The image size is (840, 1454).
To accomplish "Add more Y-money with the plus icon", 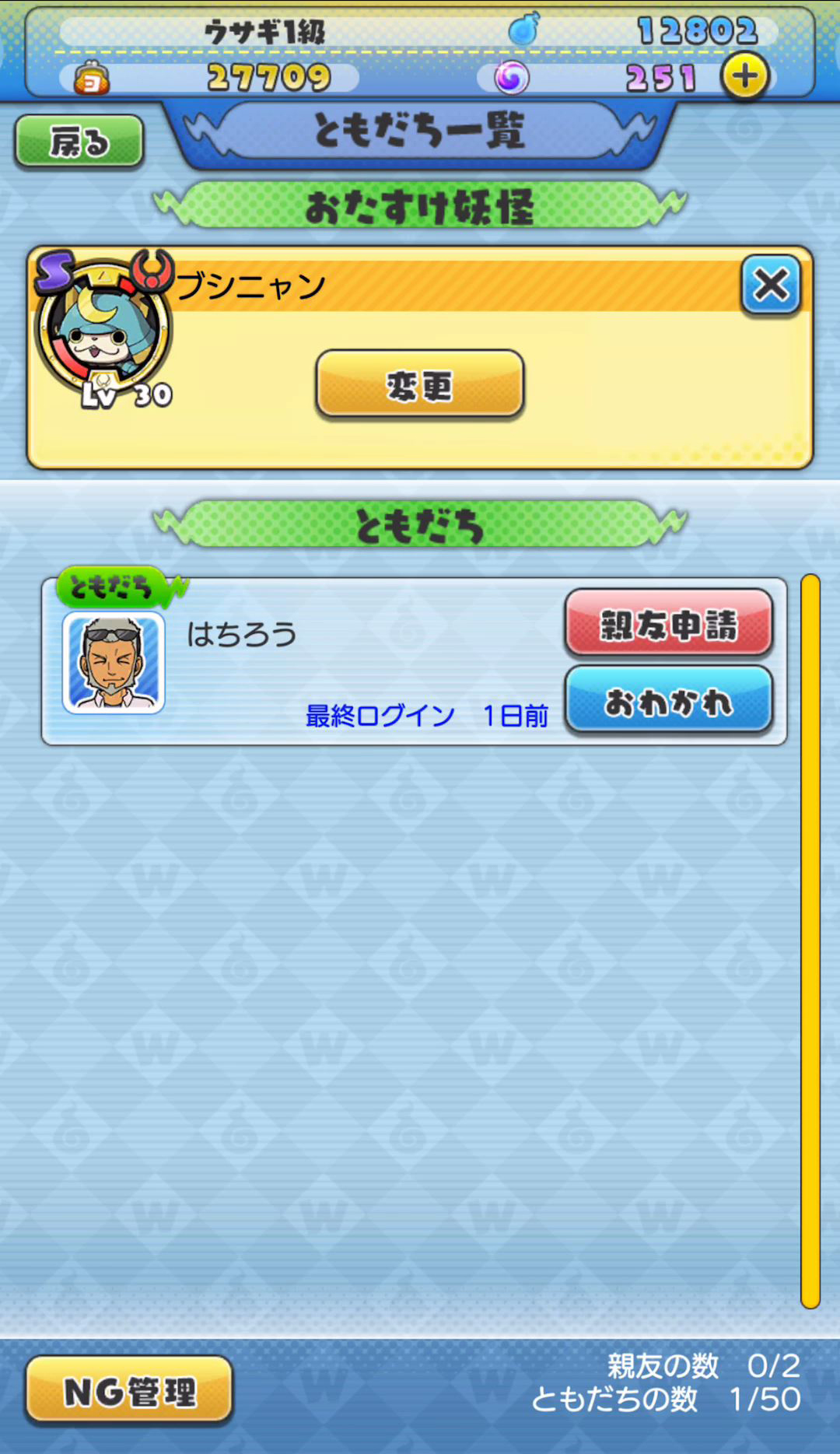I will (x=744, y=76).
